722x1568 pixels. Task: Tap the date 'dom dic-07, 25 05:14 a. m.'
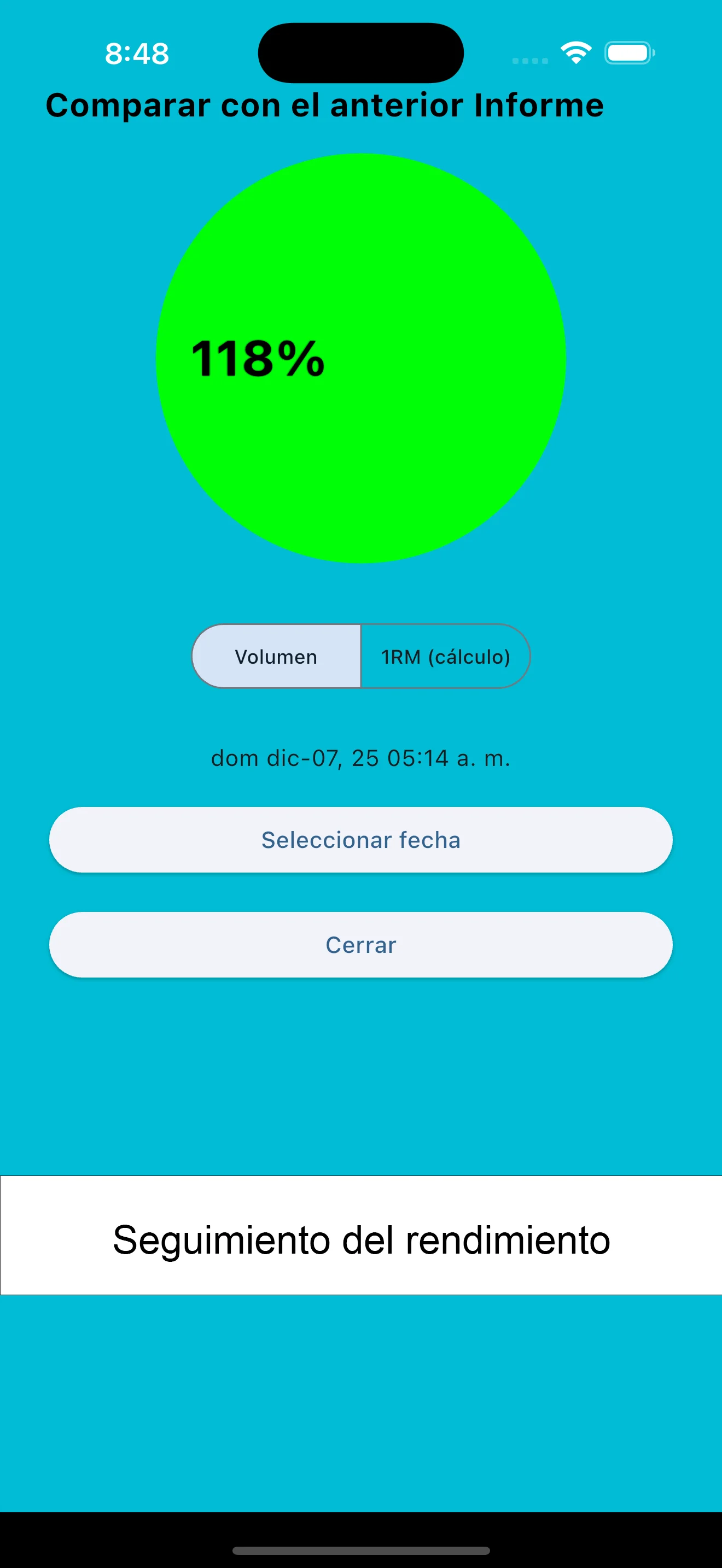361,758
